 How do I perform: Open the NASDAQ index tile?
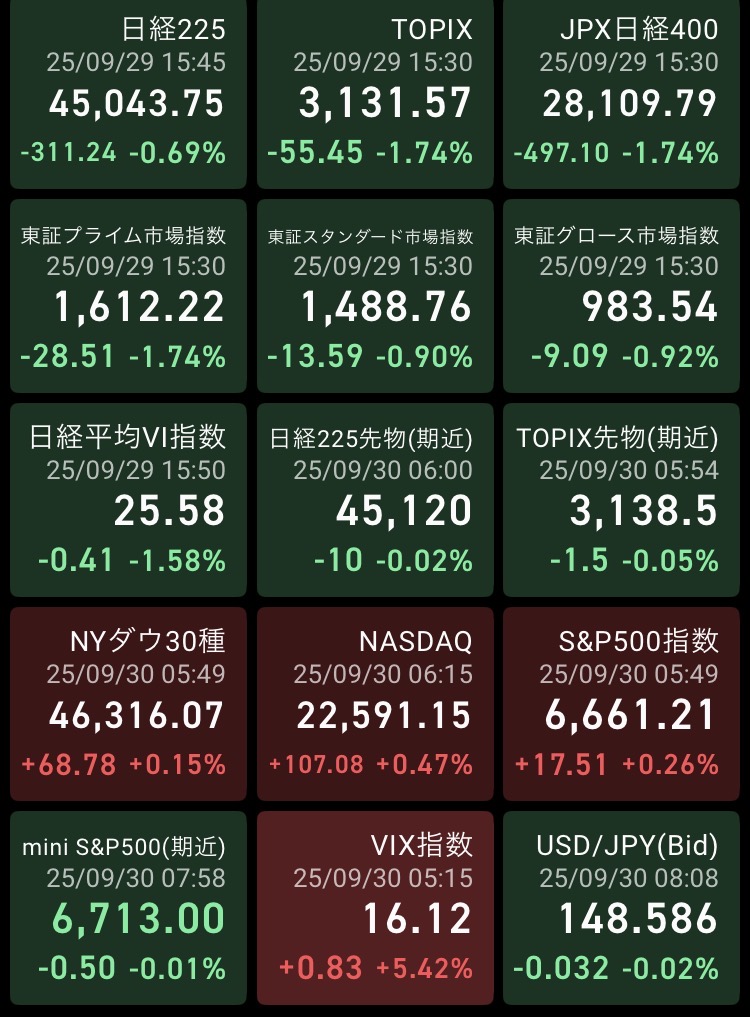[x=375, y=703]
